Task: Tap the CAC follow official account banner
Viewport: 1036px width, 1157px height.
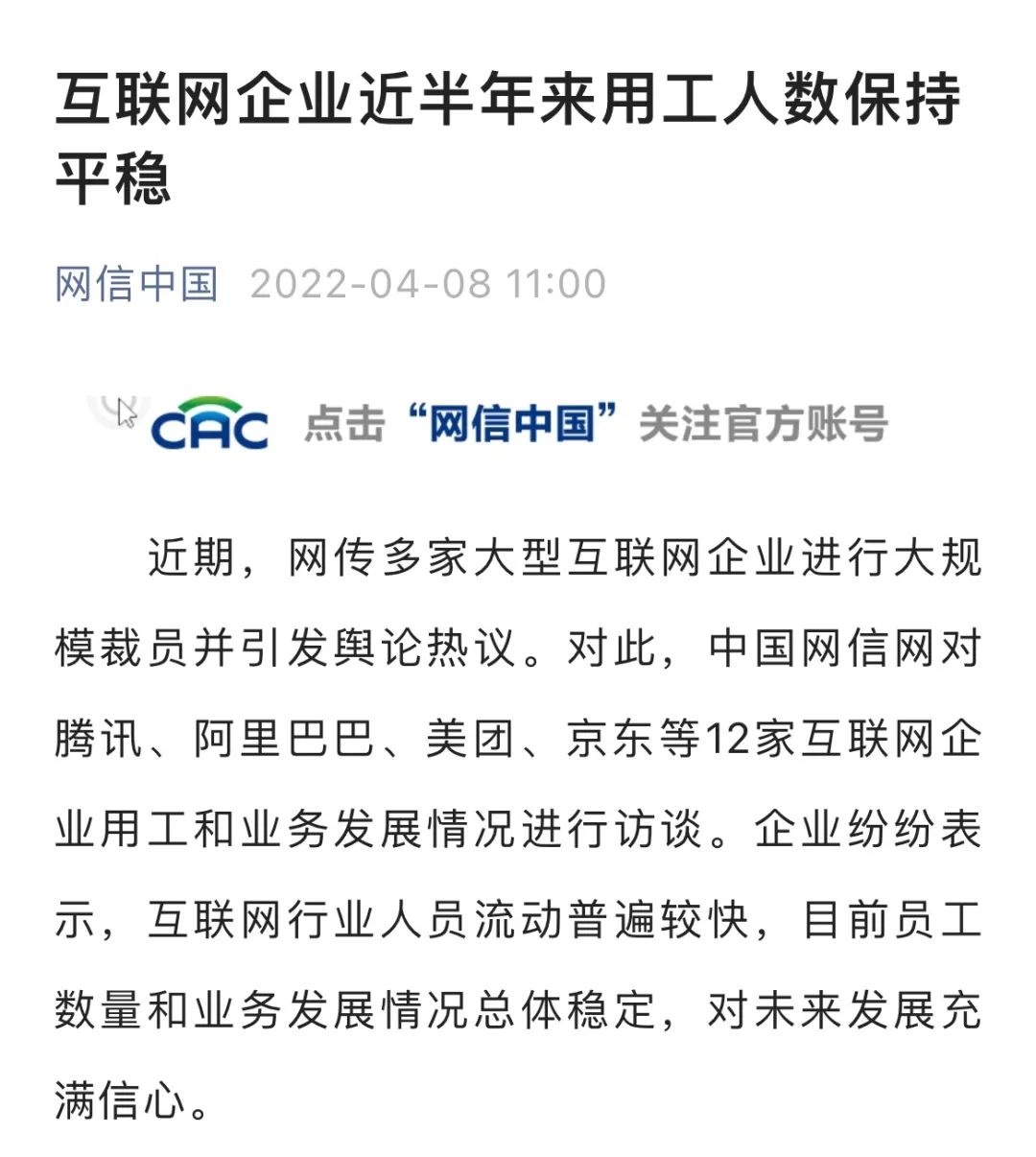Action: click(518, 423)
